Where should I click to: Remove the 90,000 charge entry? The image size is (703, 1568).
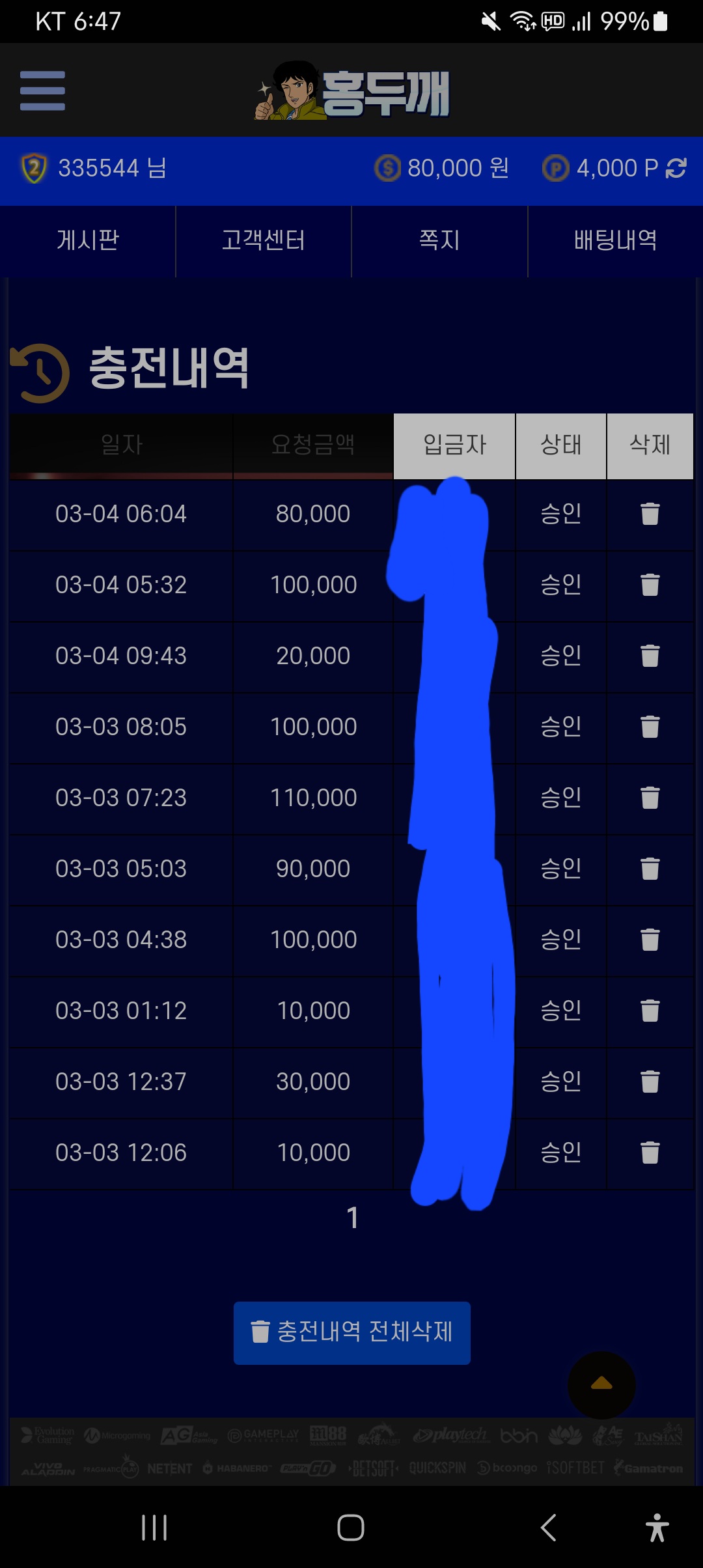(x=650, y=869)
